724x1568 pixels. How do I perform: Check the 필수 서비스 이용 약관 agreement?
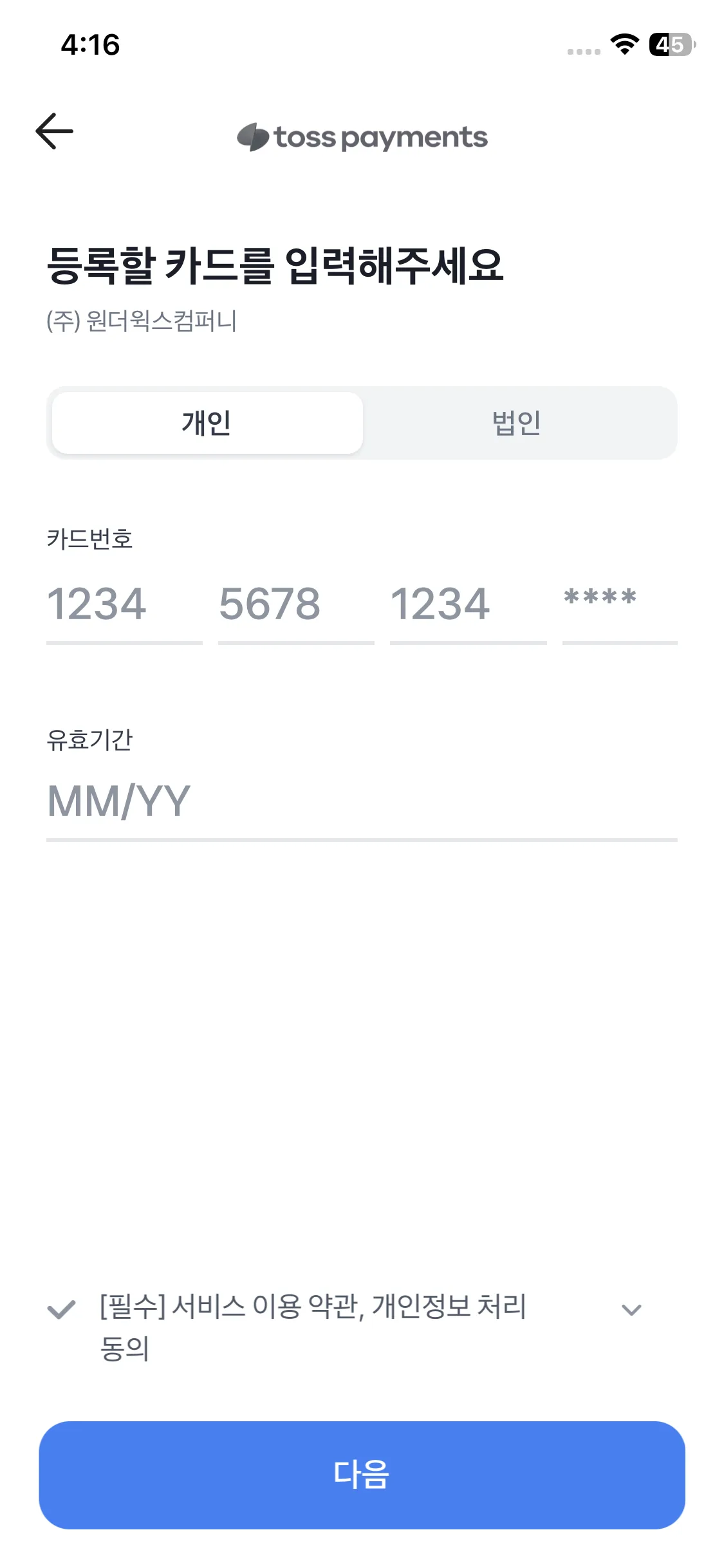click(62, 1310)
